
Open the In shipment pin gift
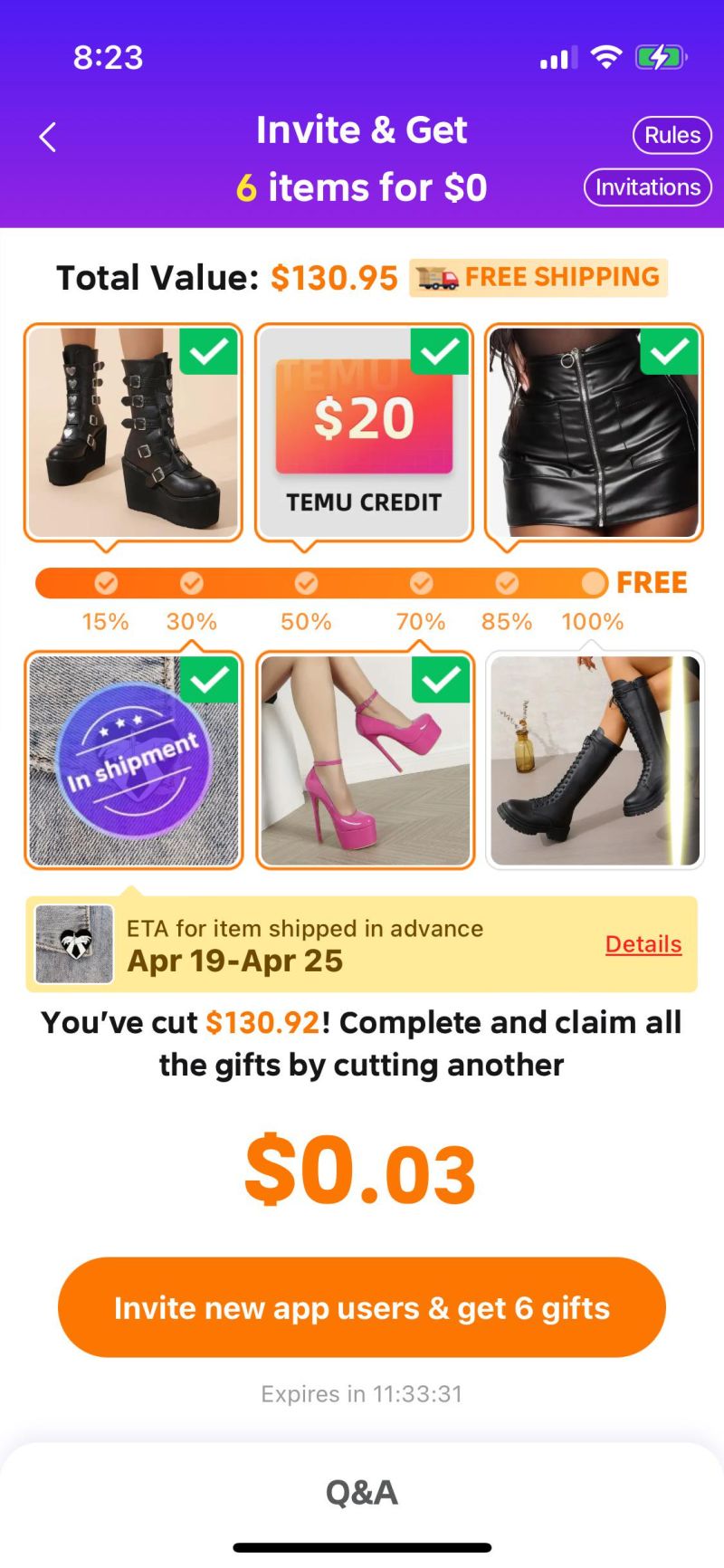pos(133,760)
